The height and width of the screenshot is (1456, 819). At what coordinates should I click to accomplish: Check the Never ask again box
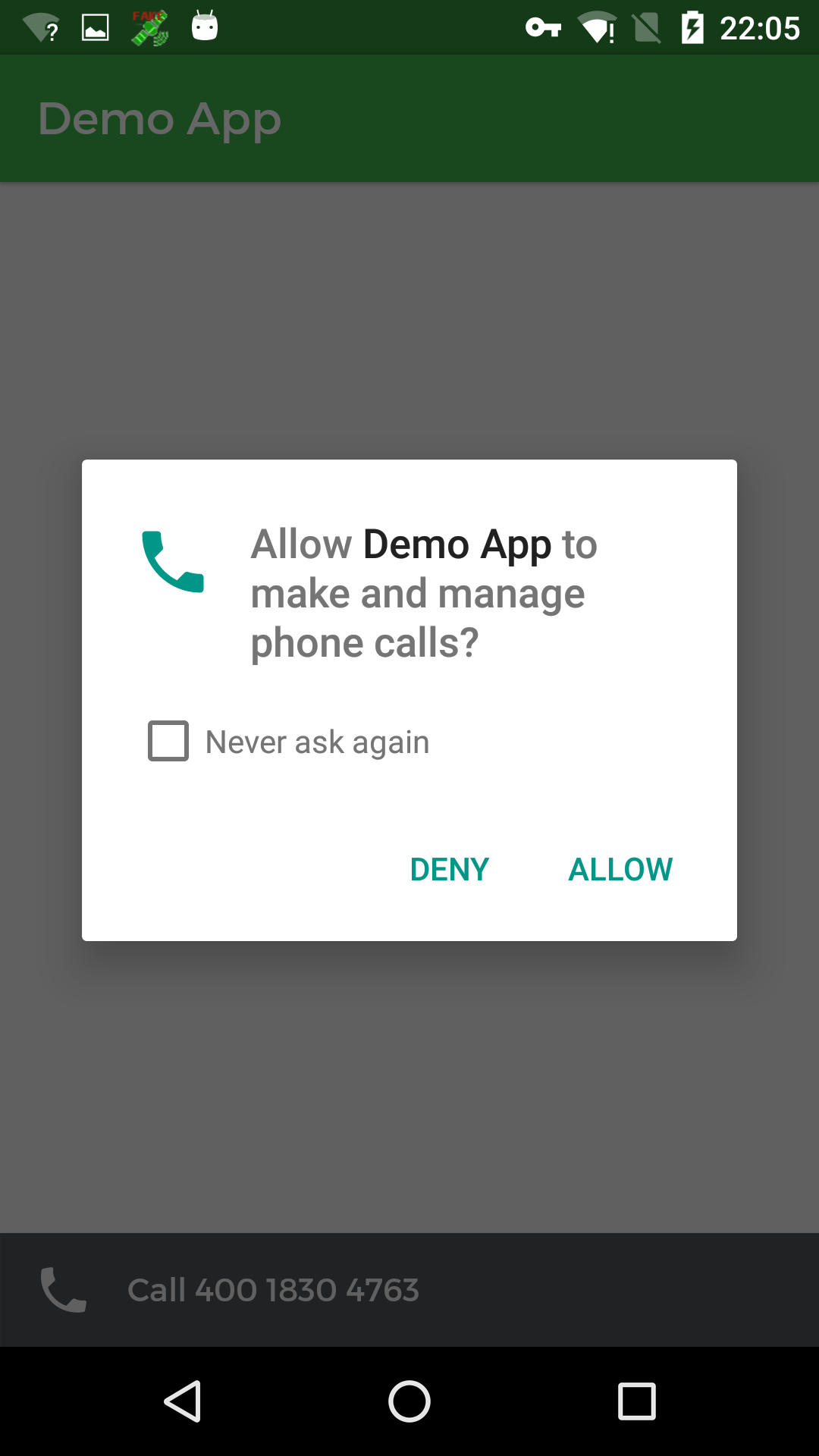(x=168, y=741)
